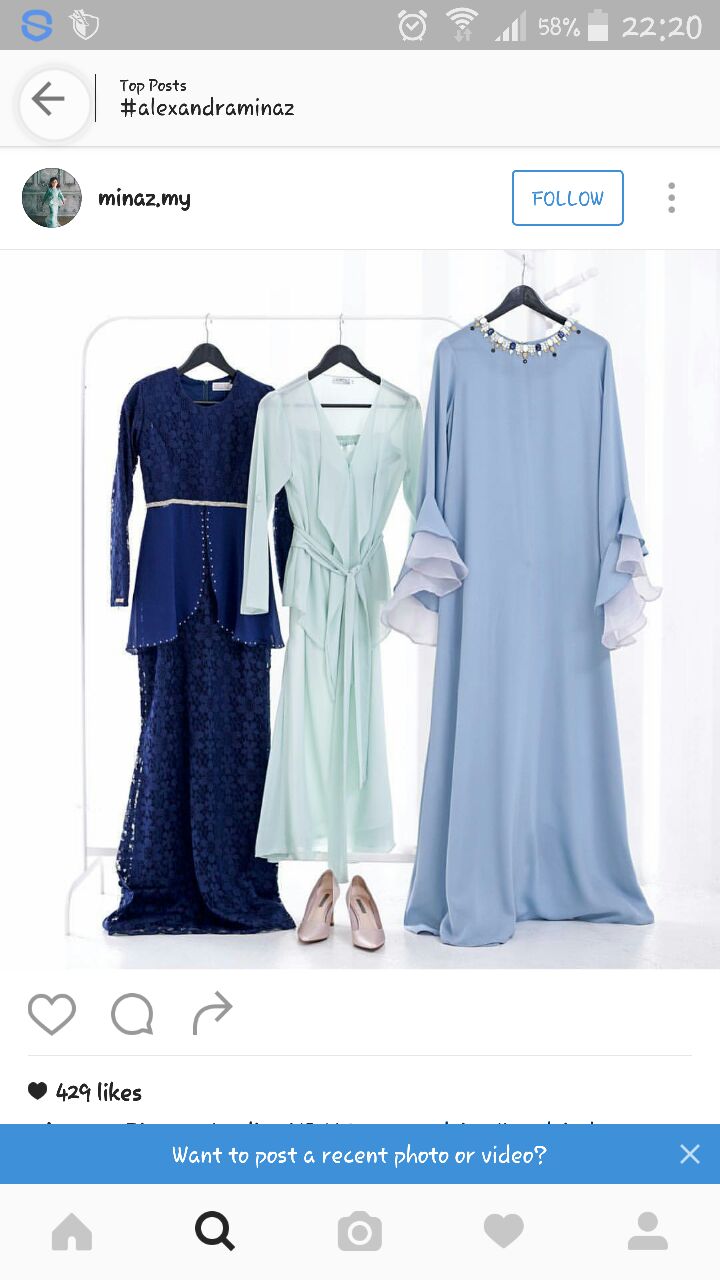Tap the Skype icon in status bar
This screenshot has width=720, height=1280.
pos(36,26)
